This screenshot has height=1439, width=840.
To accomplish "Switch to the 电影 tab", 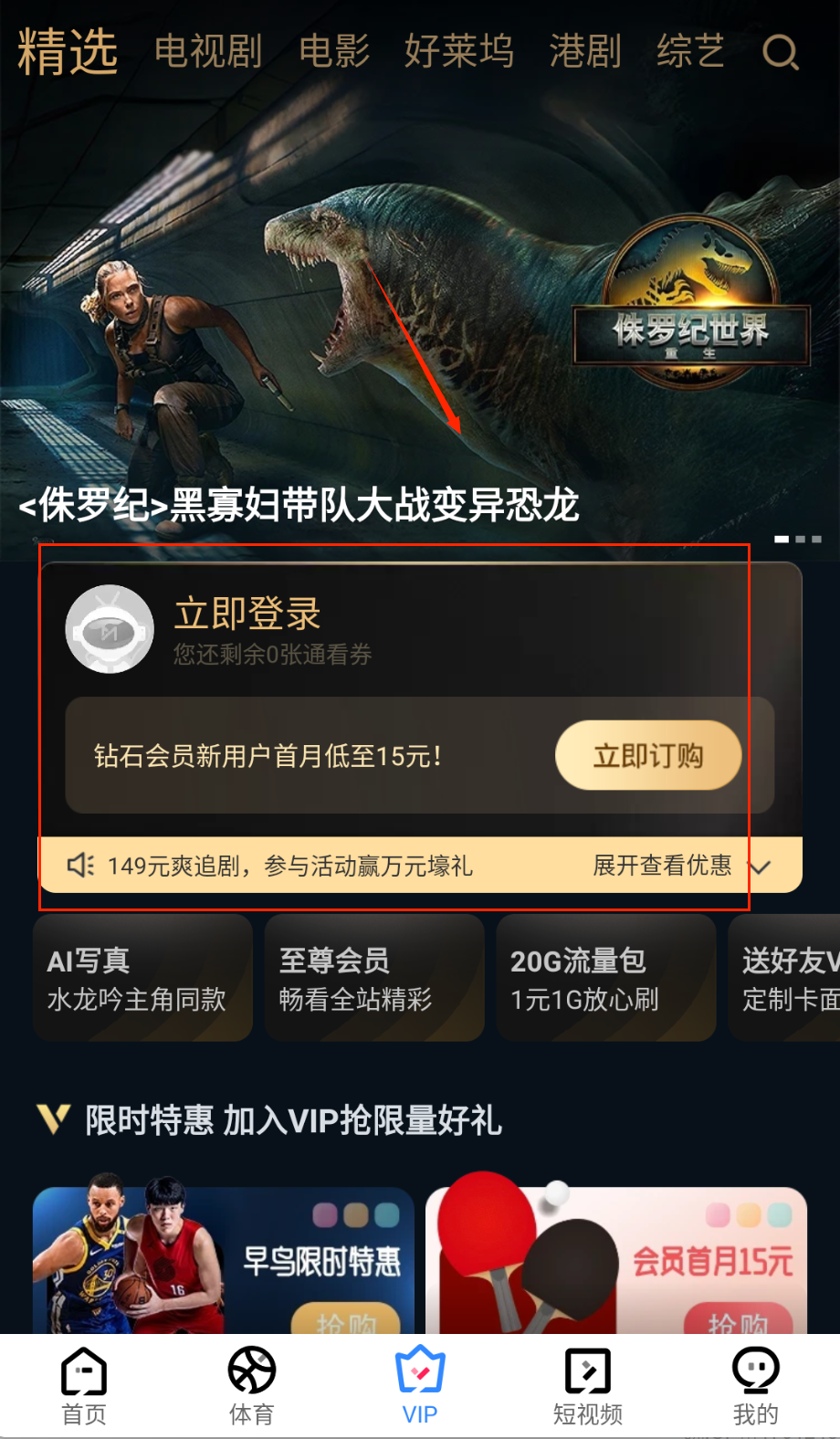I will coord(334,51).
